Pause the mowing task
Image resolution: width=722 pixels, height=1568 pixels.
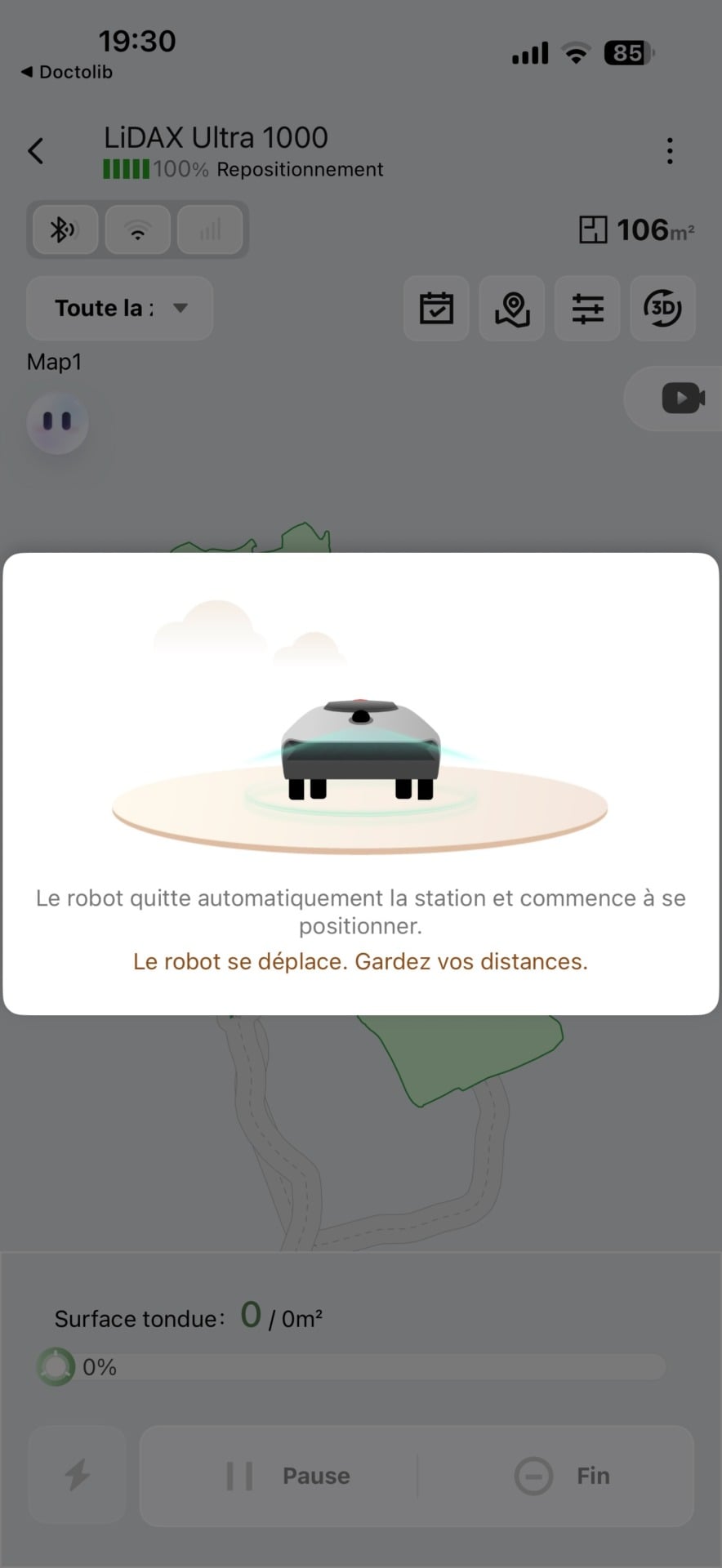tap(287, 1476)
